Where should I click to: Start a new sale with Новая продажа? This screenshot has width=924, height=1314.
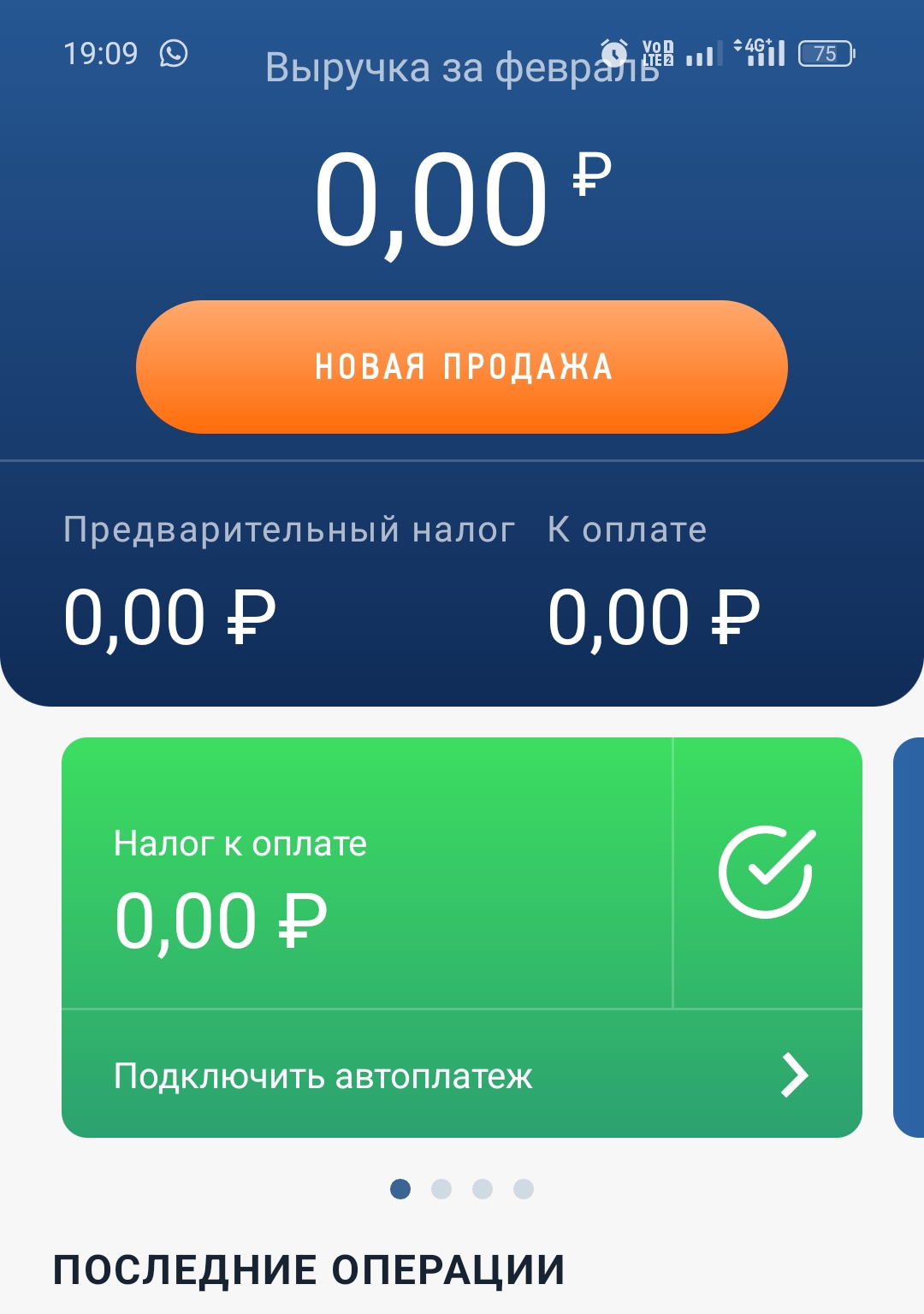462,367
